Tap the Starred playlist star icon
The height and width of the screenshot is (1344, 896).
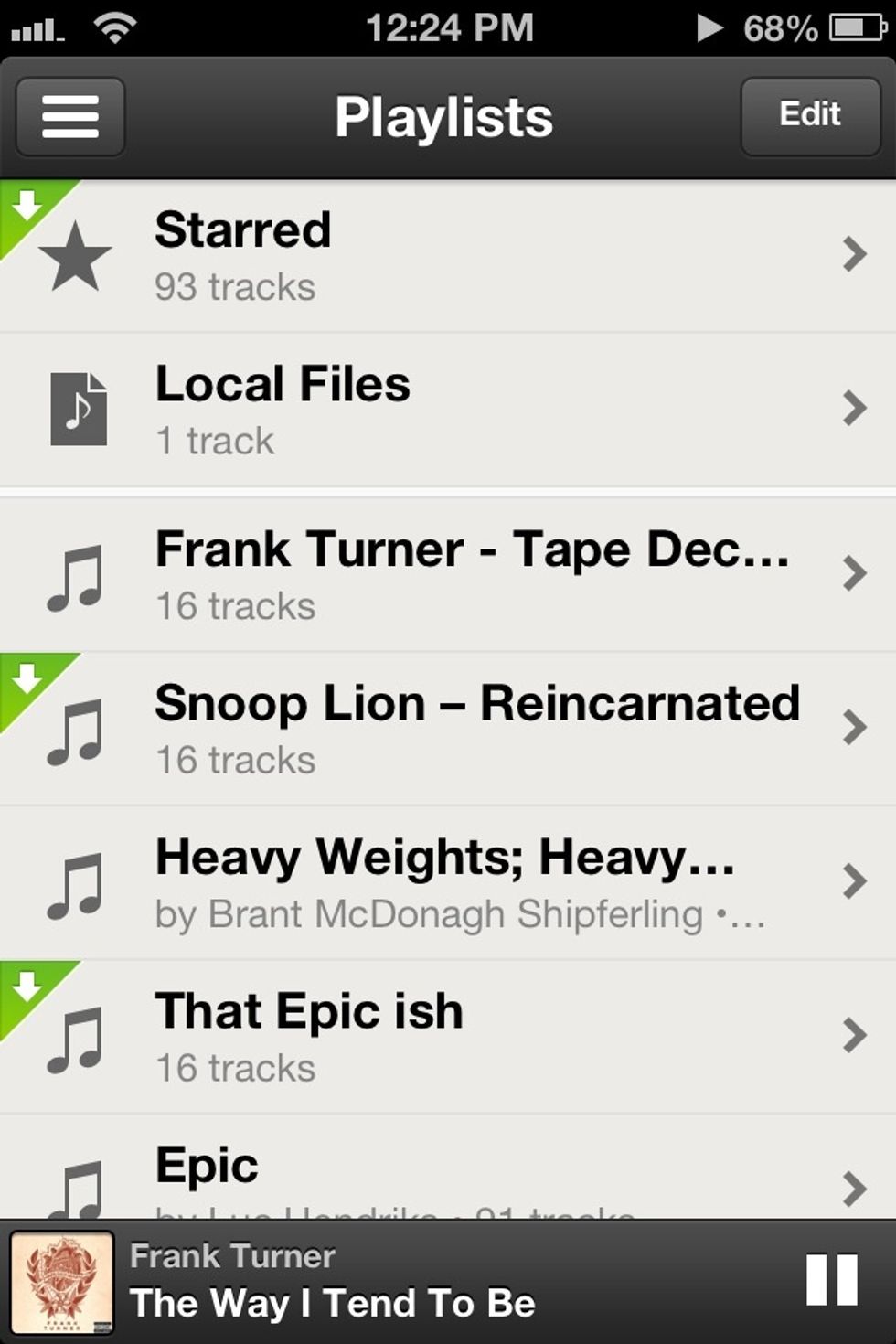[78, 257]
